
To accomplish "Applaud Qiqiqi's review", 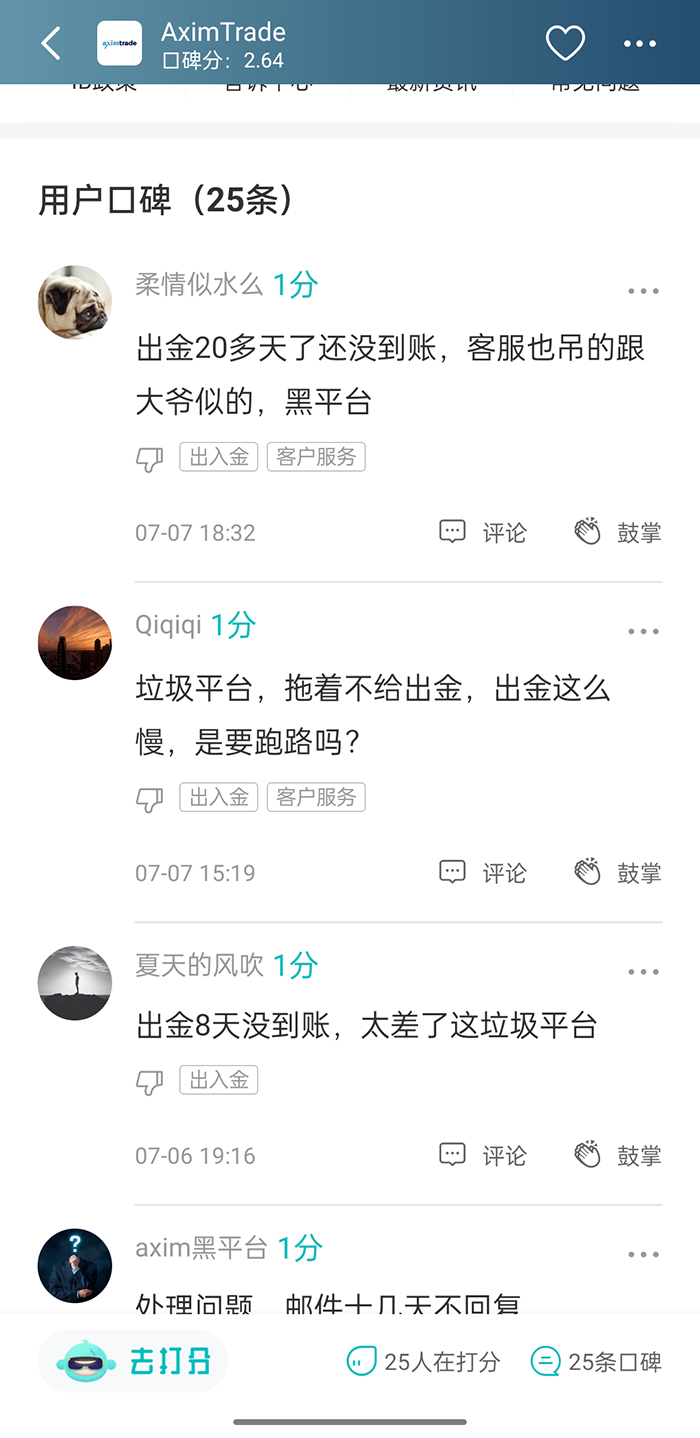I will tap(617, 872).
